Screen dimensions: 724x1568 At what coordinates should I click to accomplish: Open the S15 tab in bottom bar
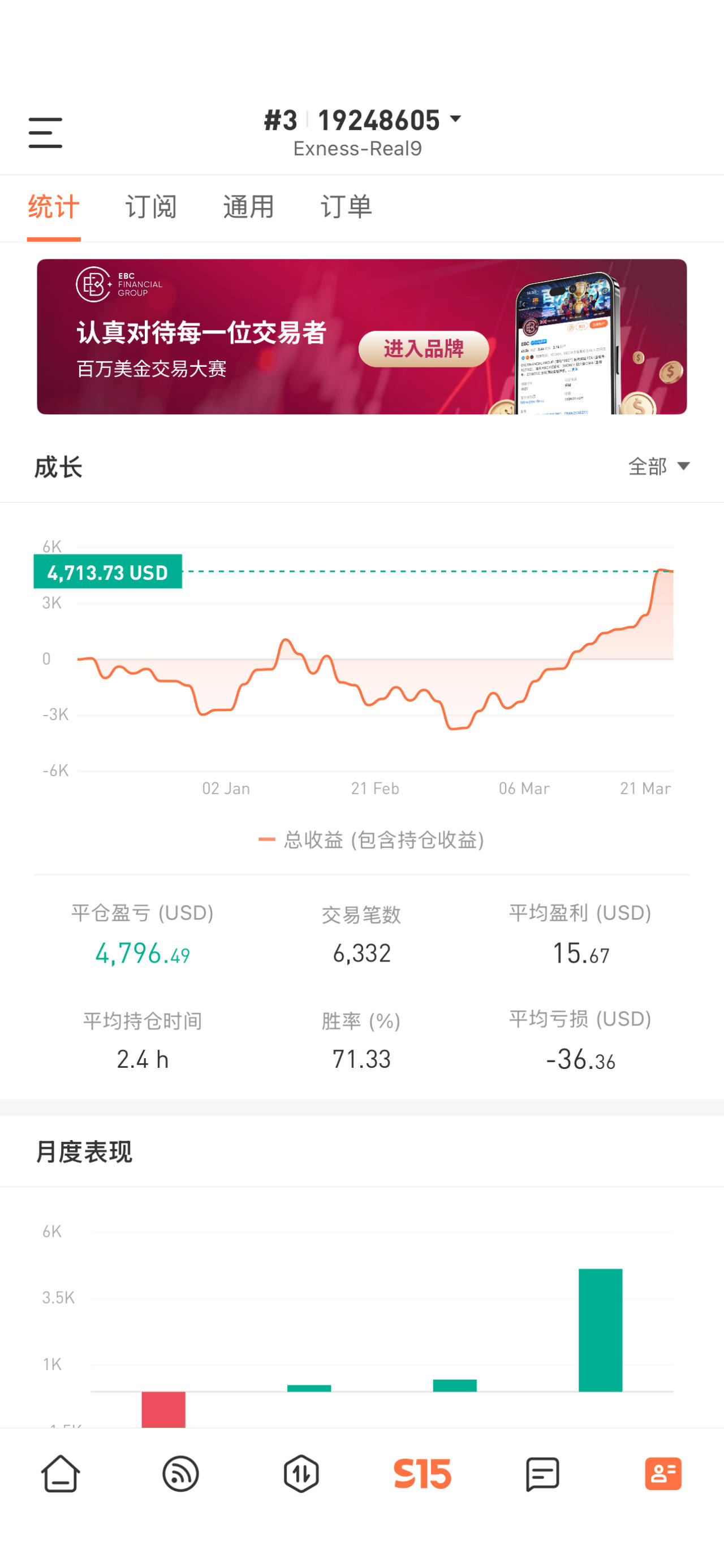coord(422,1474)
